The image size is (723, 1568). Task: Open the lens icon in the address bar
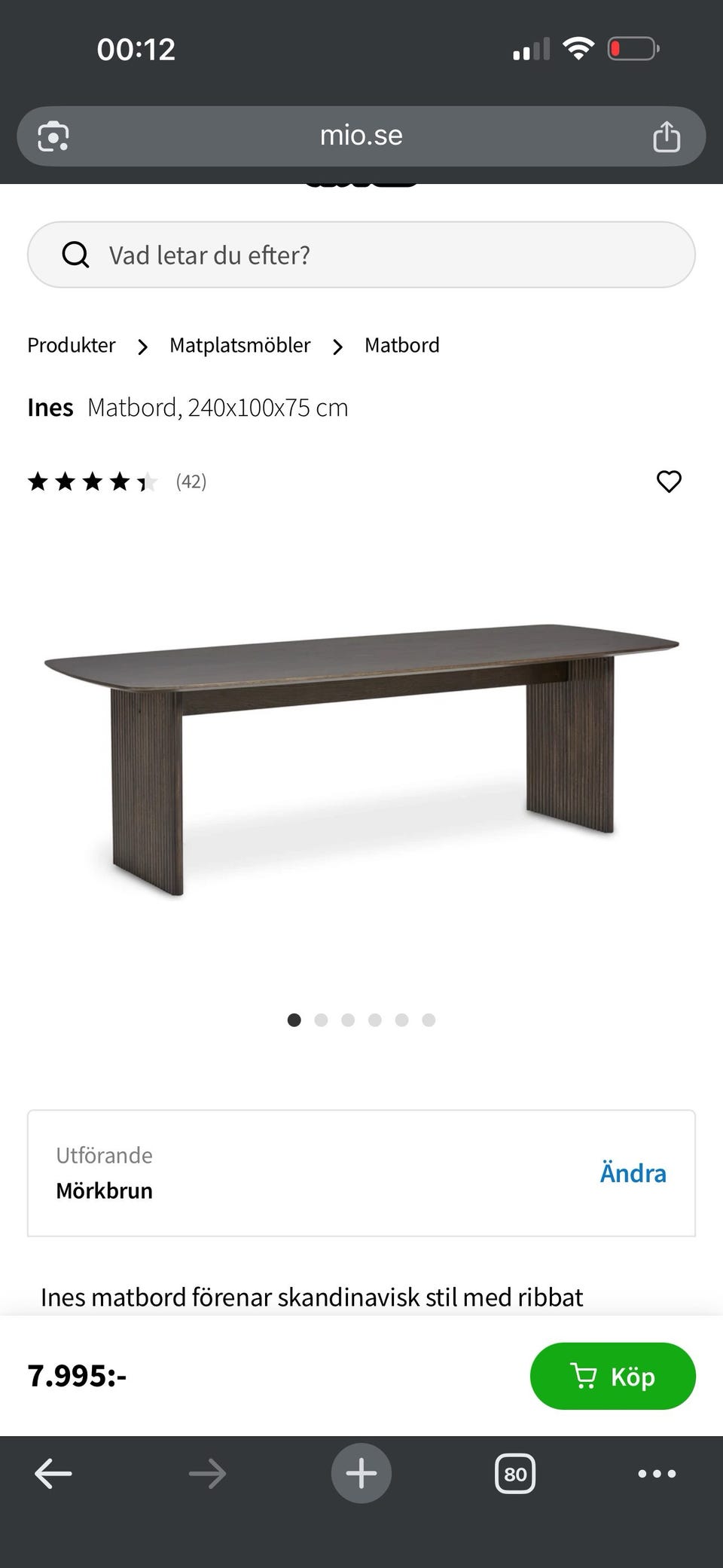click(x=53, y=136)
